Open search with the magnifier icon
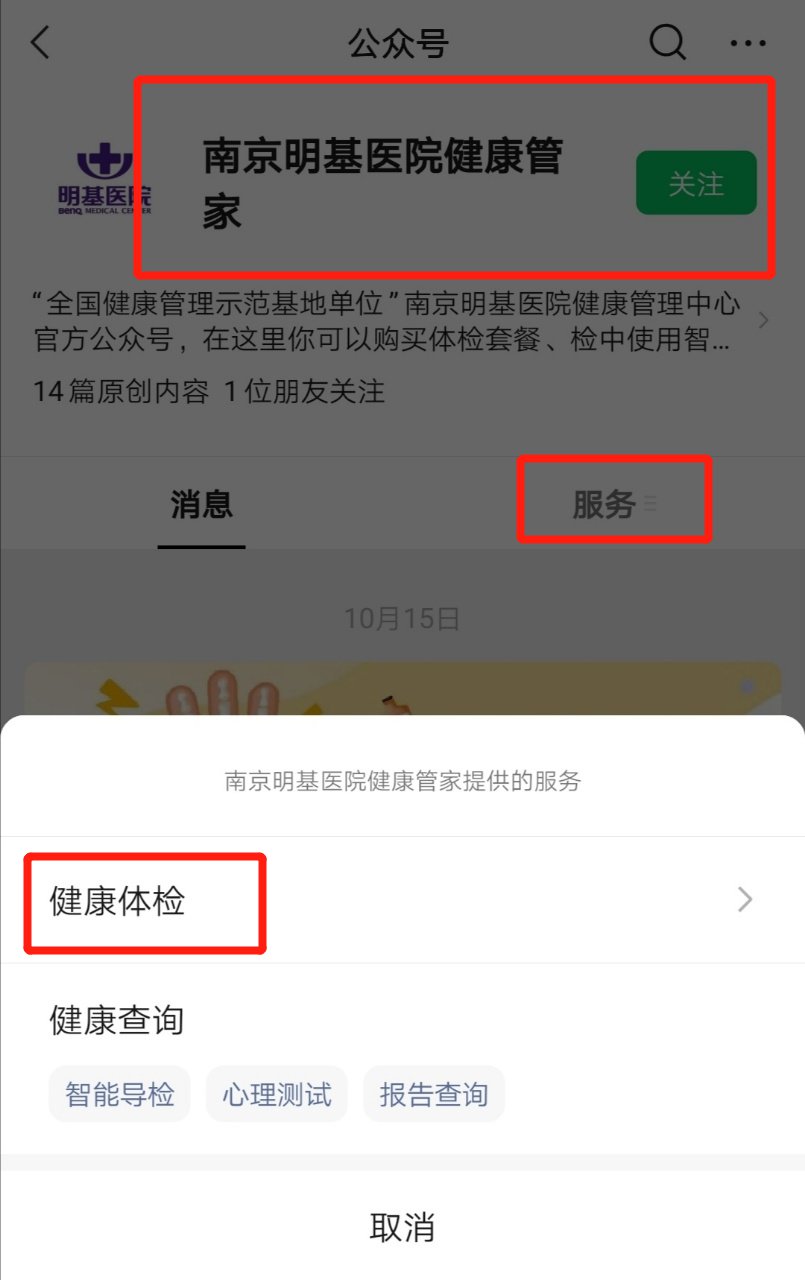The image size is (805, 1280). 667,43
